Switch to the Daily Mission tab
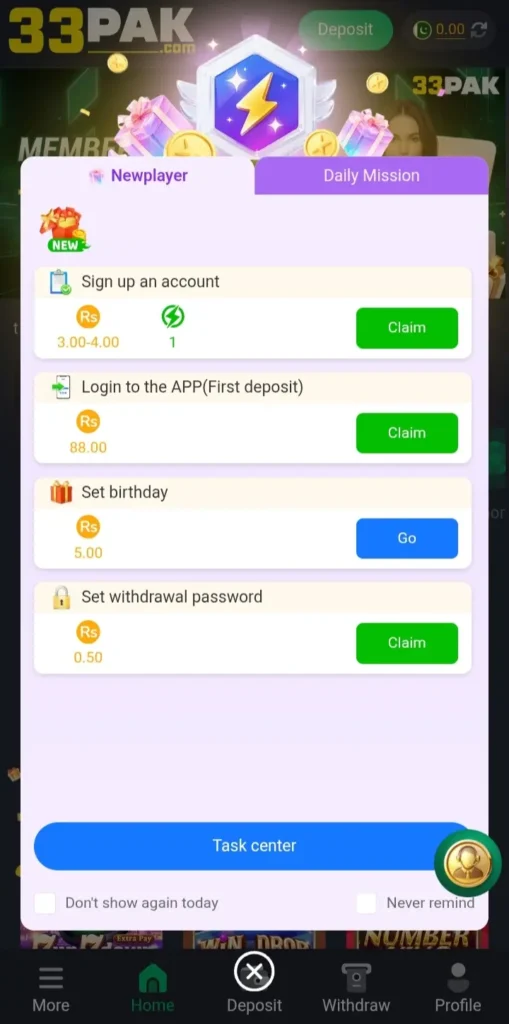The width and height of the screenshot is (509, 1024). pos(371,176)
